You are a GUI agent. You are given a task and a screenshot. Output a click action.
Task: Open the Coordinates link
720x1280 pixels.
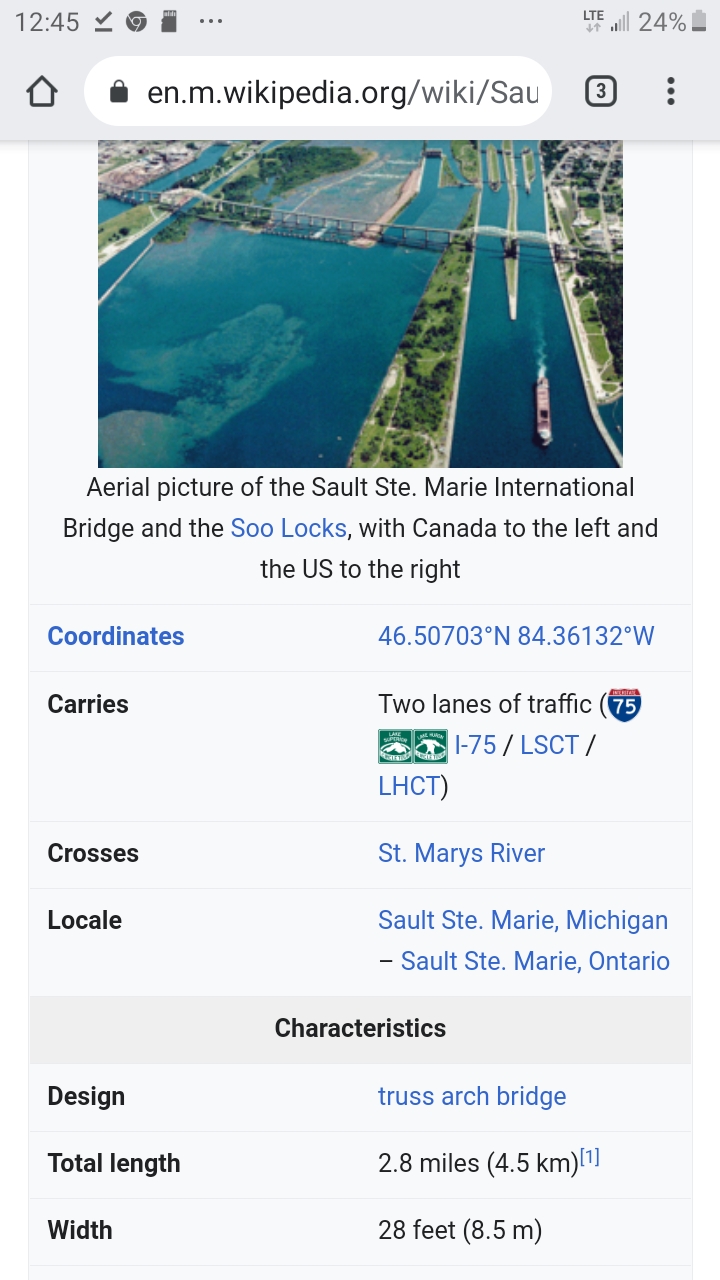(x=116, y=637)
